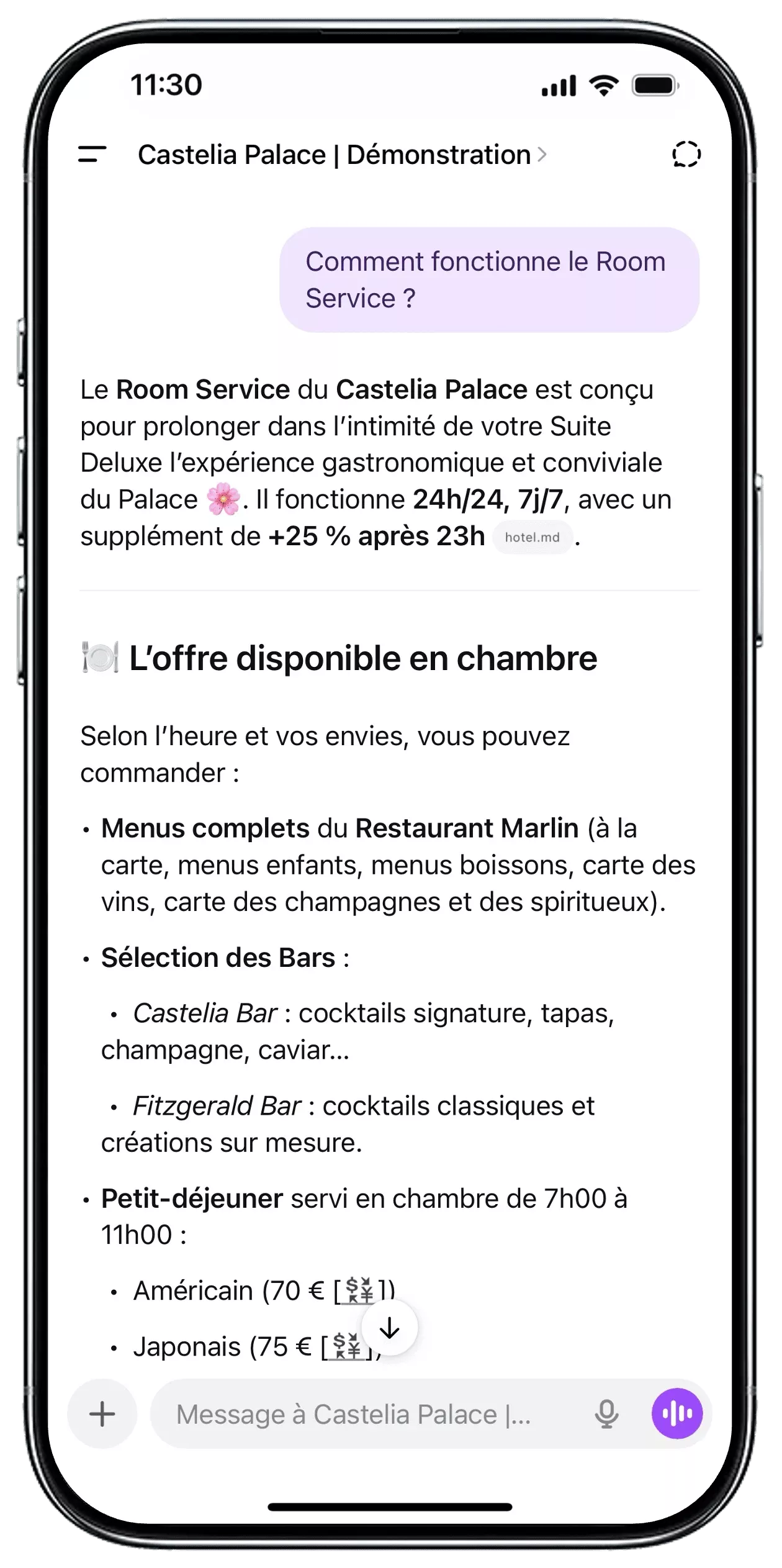Toggle the temporary chat dashed-circle icon

pos(686,154)
